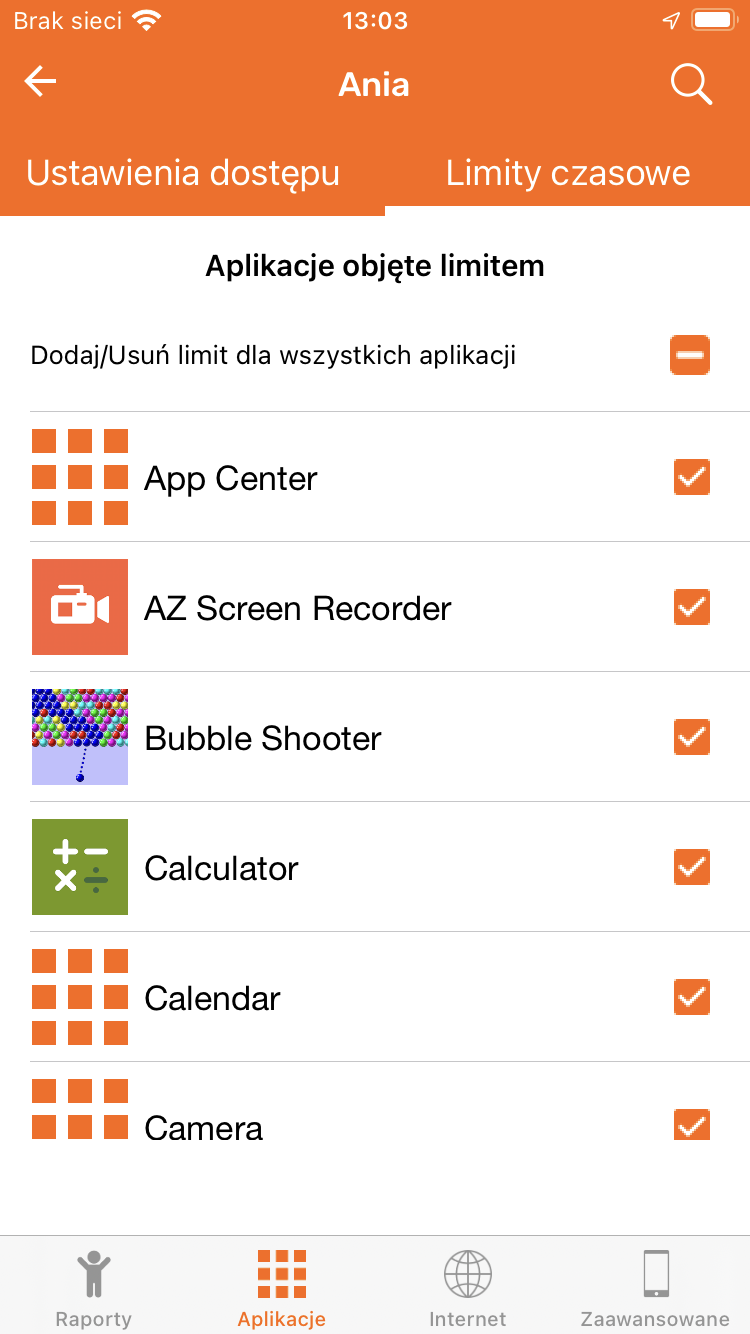
Task: Go to the Zaawansowane tab
Action: point(655,1288)
